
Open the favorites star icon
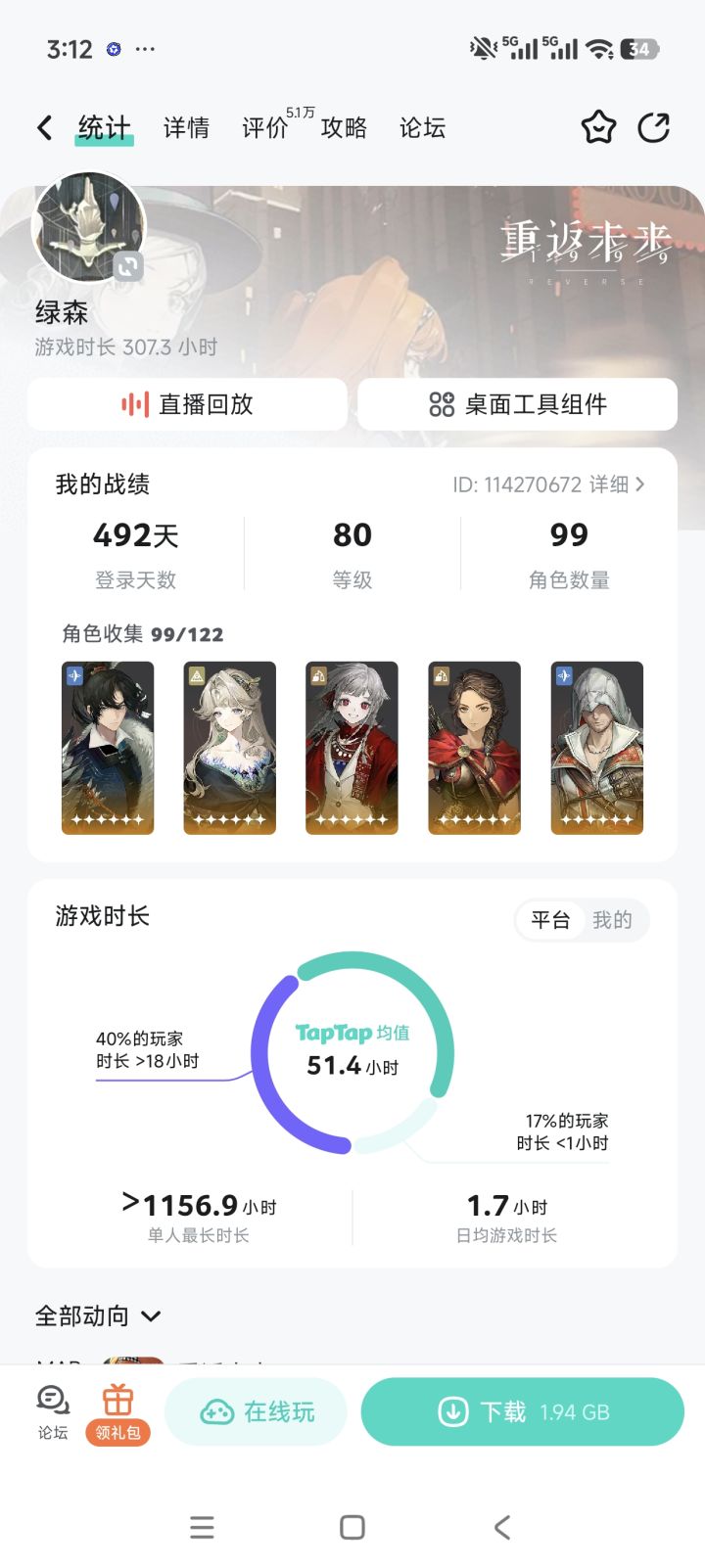598,127
